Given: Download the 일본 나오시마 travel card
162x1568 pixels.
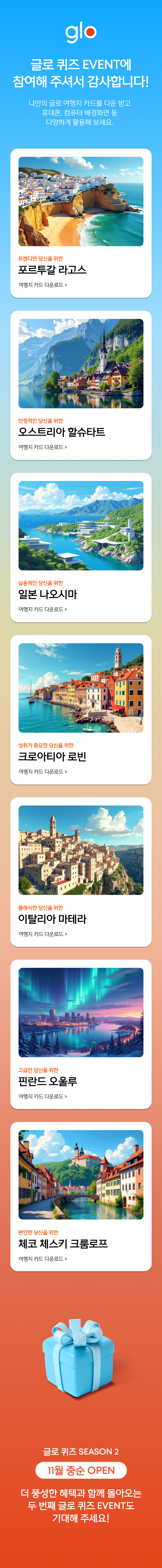Looking at the screenshot, I should [x=43, y=609].
